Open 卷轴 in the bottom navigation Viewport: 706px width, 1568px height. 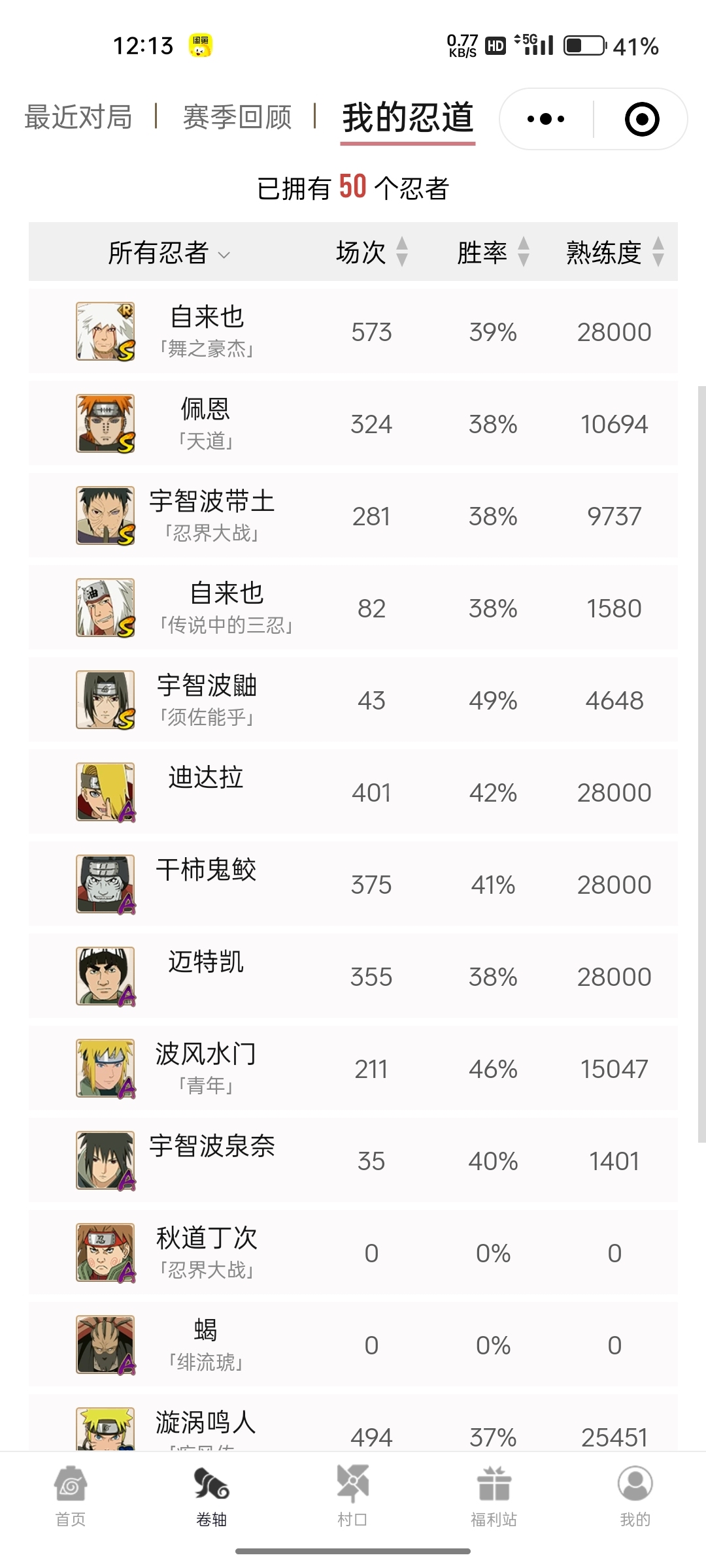pos(212,1495)
